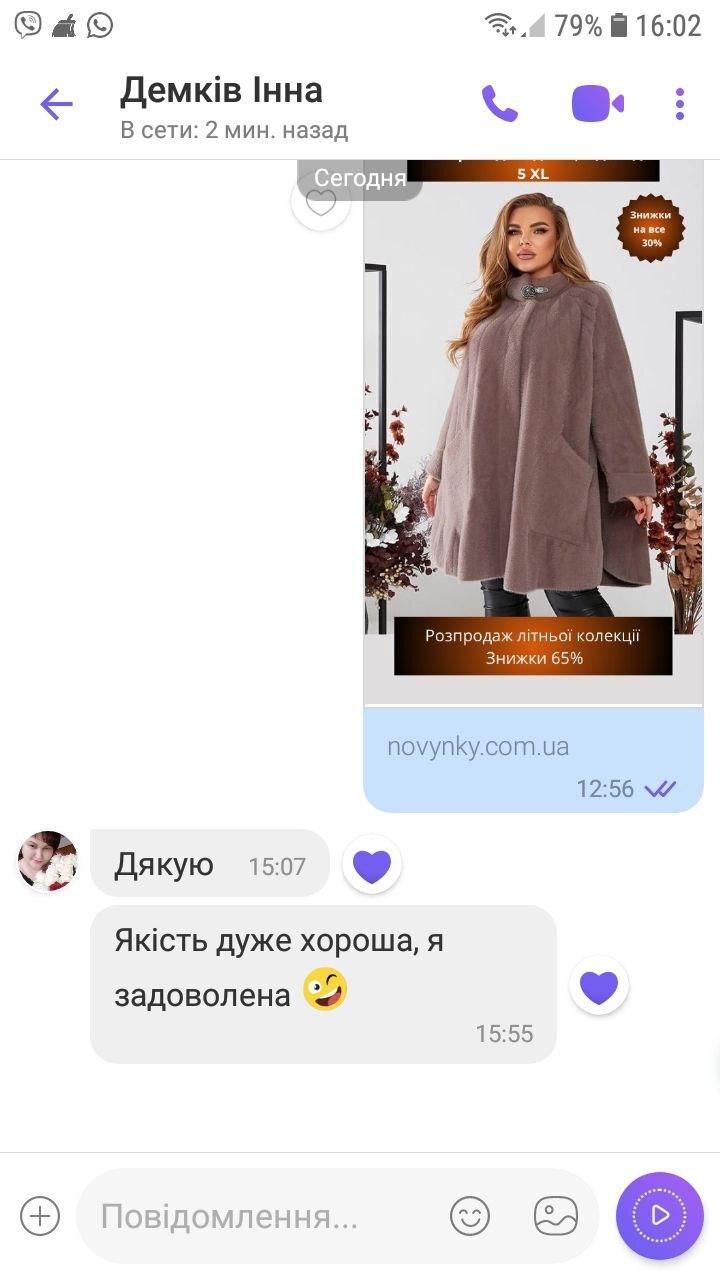Focus the Повідомлення message field
The width and height of the screenshot is (720, 1280).
(x=260, y=1216)
